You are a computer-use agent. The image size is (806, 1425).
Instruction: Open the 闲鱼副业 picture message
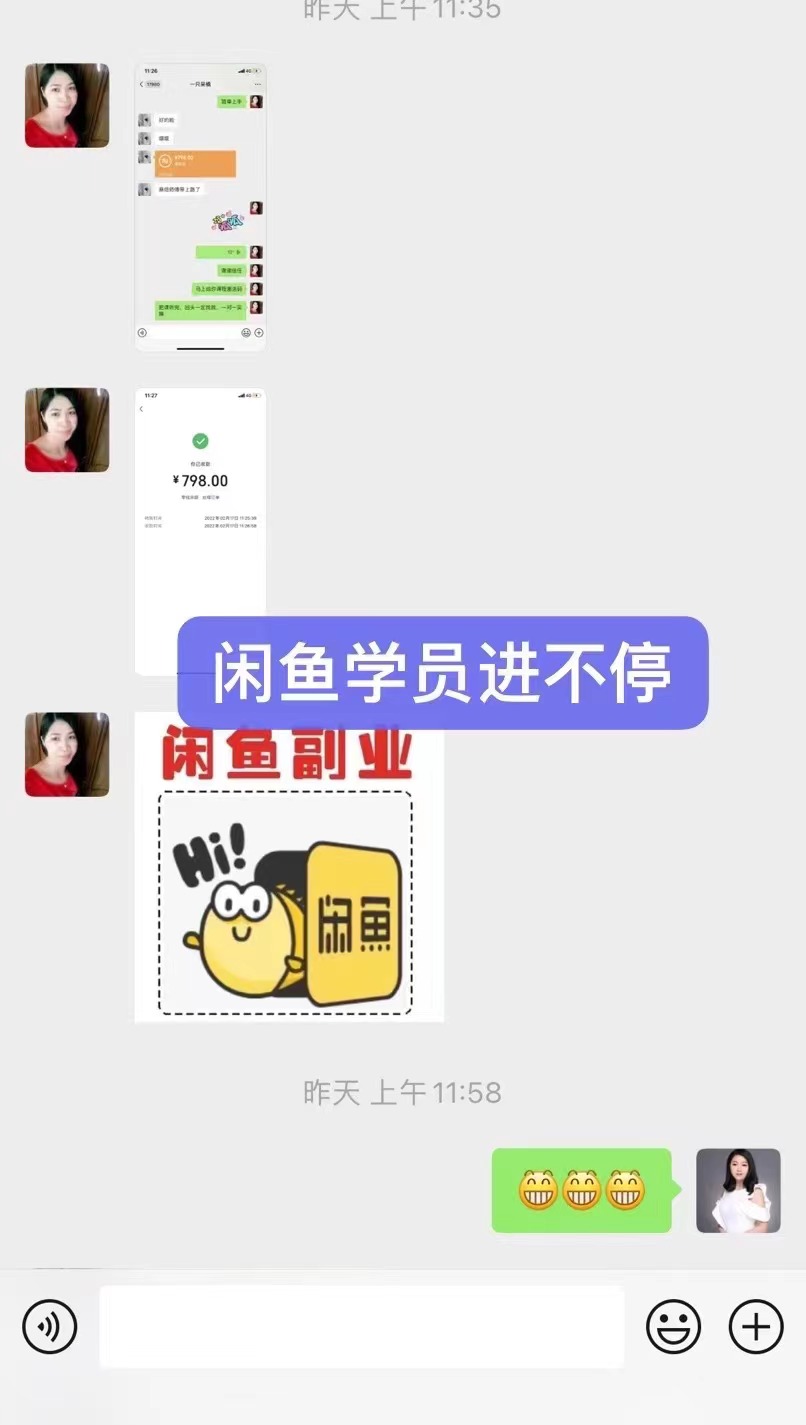coord(288,867)
